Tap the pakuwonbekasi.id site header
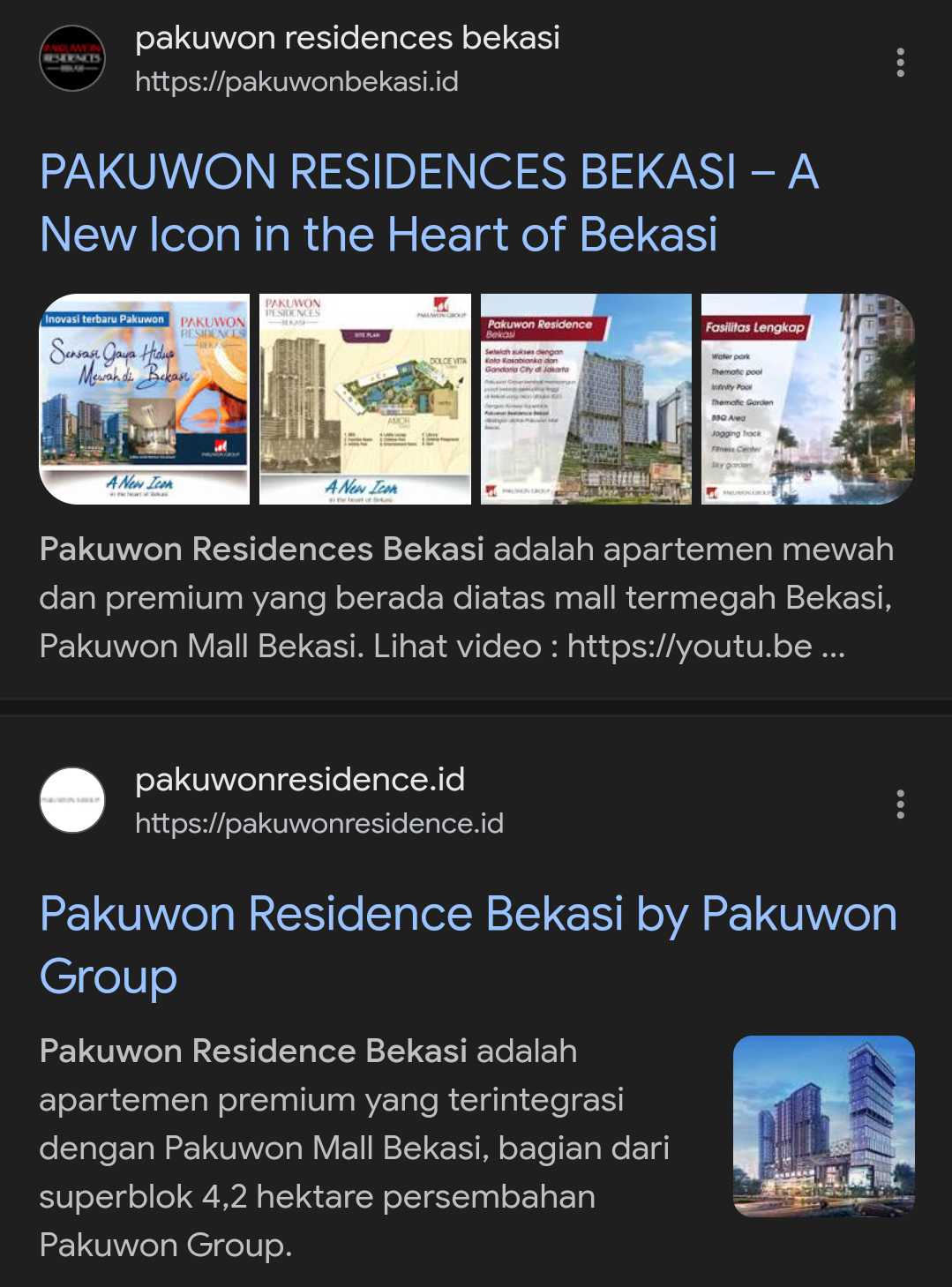Screen dimensions: 952x1287 (347, 59)
